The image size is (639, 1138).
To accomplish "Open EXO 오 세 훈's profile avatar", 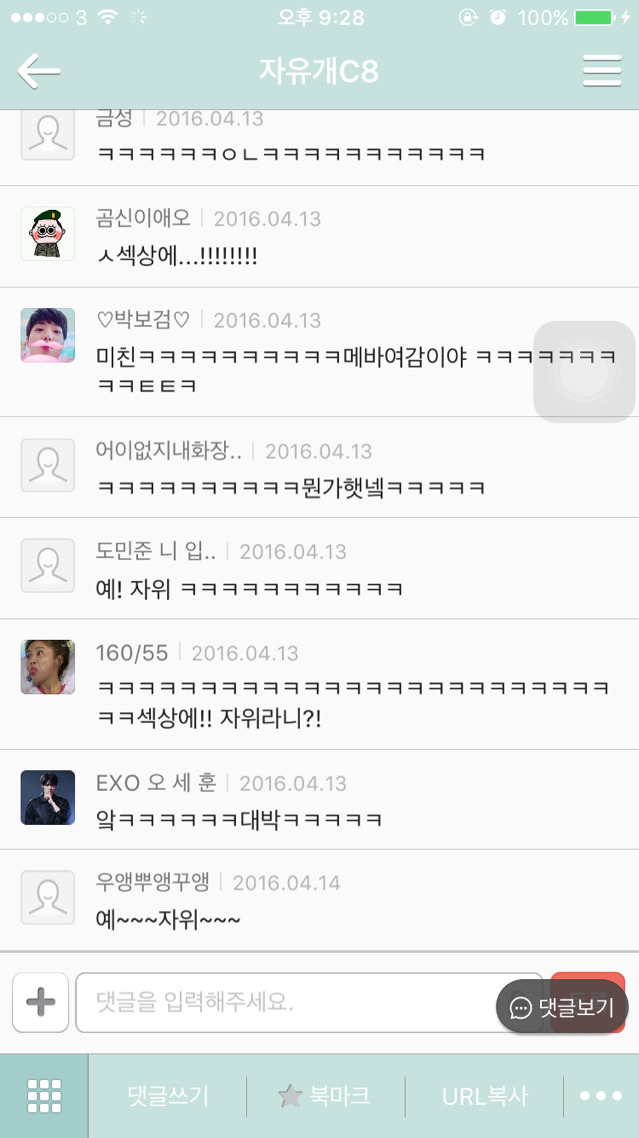I will coord(48,797).
